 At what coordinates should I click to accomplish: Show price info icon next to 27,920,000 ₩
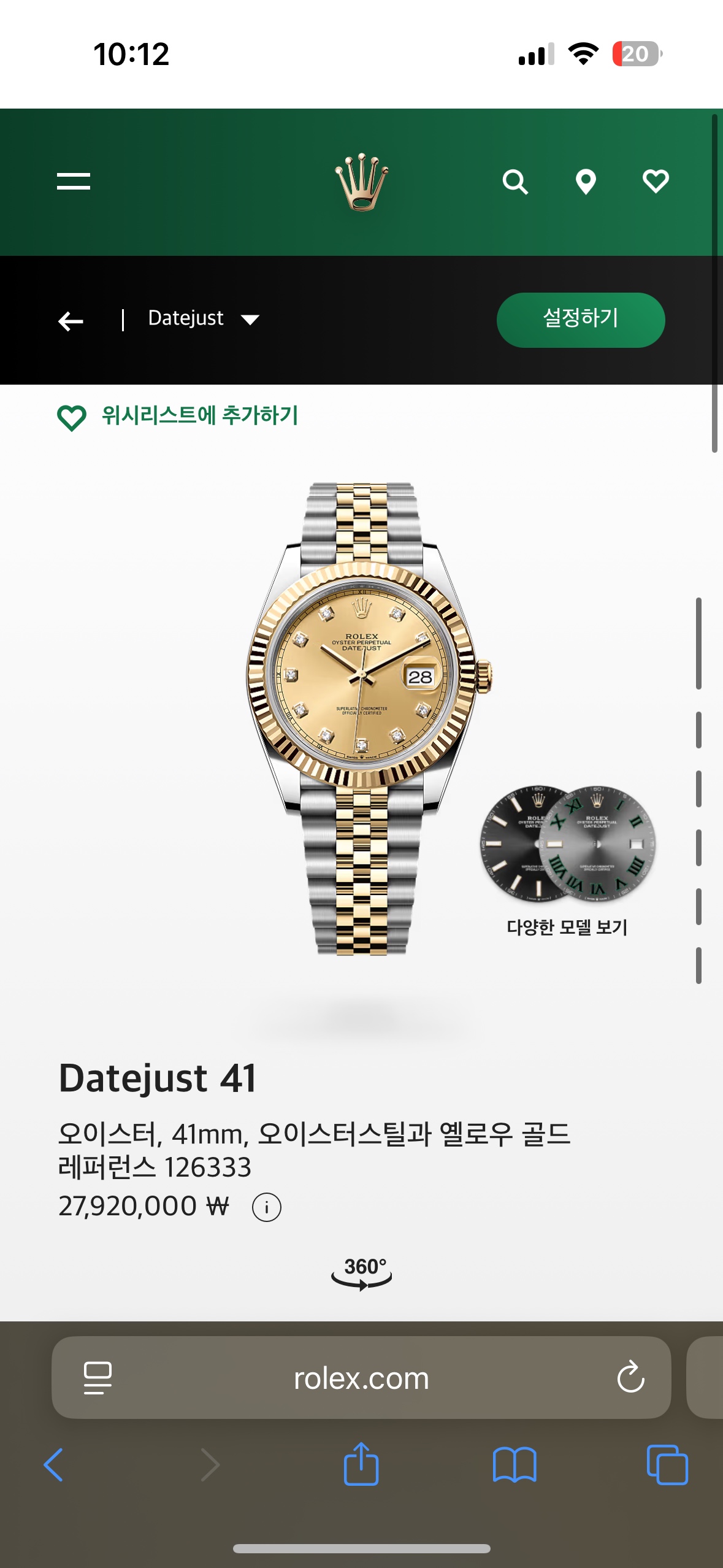pos(266,1207)
